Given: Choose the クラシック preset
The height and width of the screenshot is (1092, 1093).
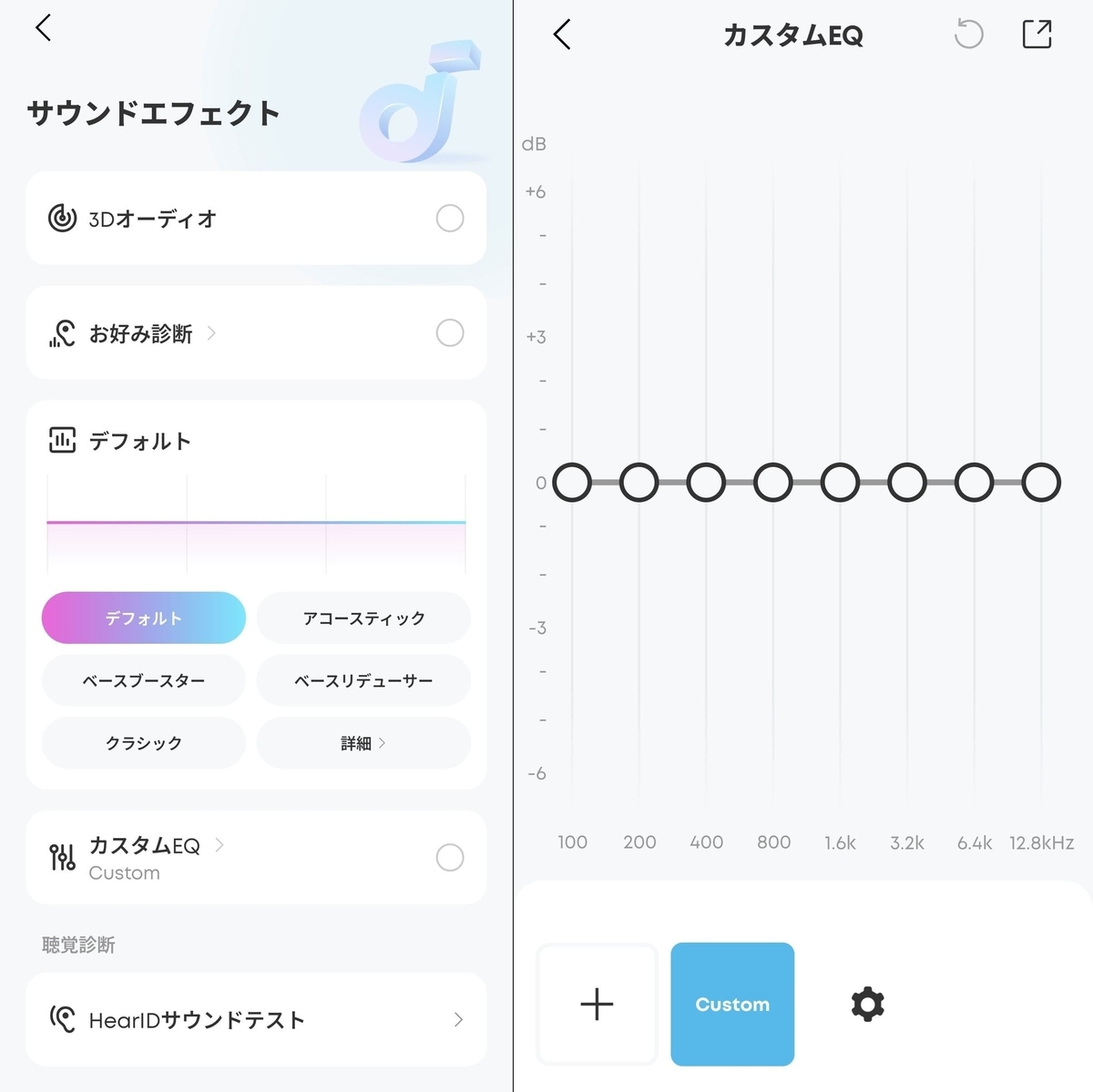Looking at the screenshot, I should tap(144, 743).
